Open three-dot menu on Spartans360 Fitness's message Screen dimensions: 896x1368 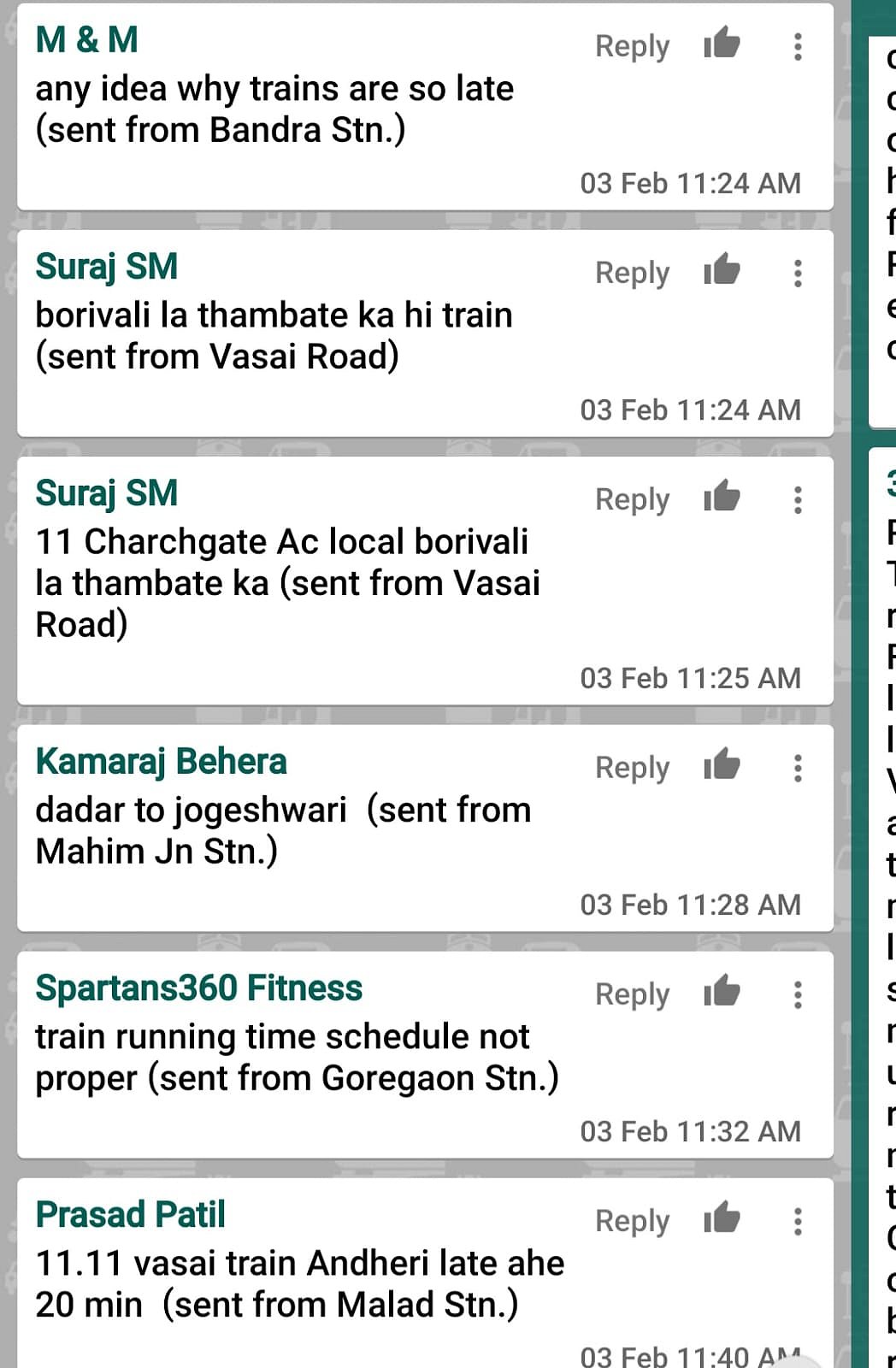[x=798, y=994]
